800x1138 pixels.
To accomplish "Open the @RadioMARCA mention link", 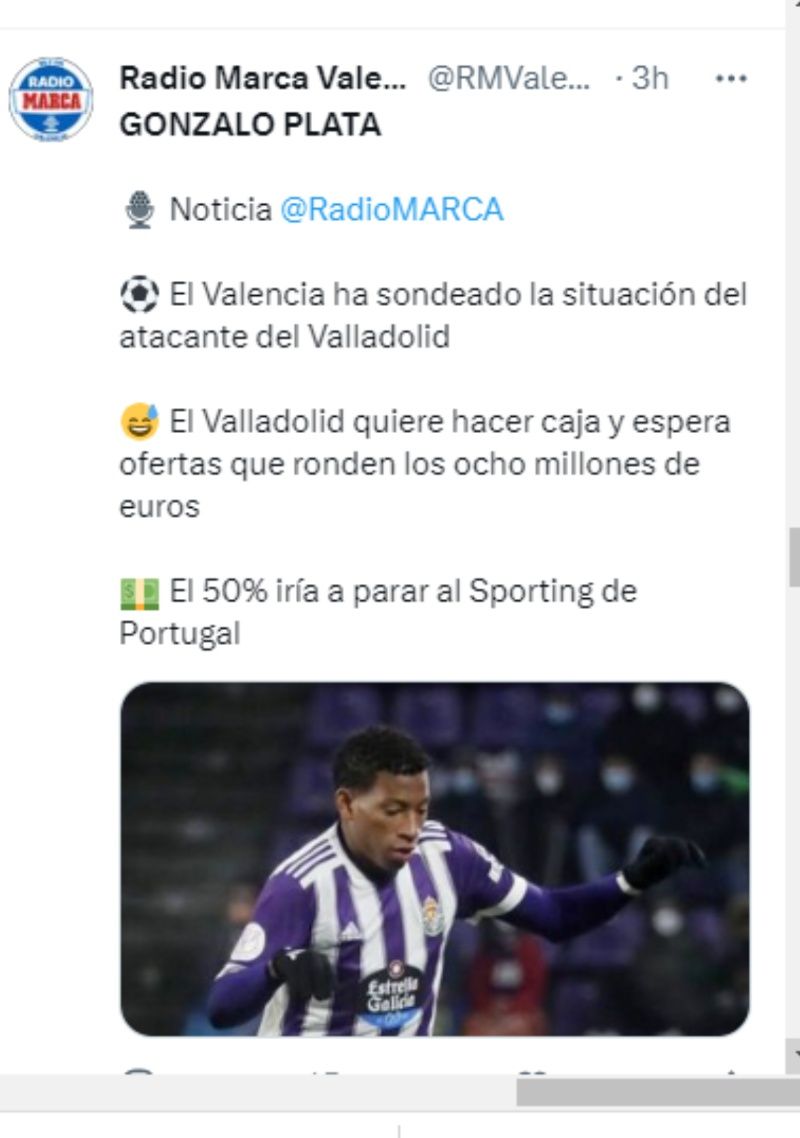I will (x=391, y=210).
